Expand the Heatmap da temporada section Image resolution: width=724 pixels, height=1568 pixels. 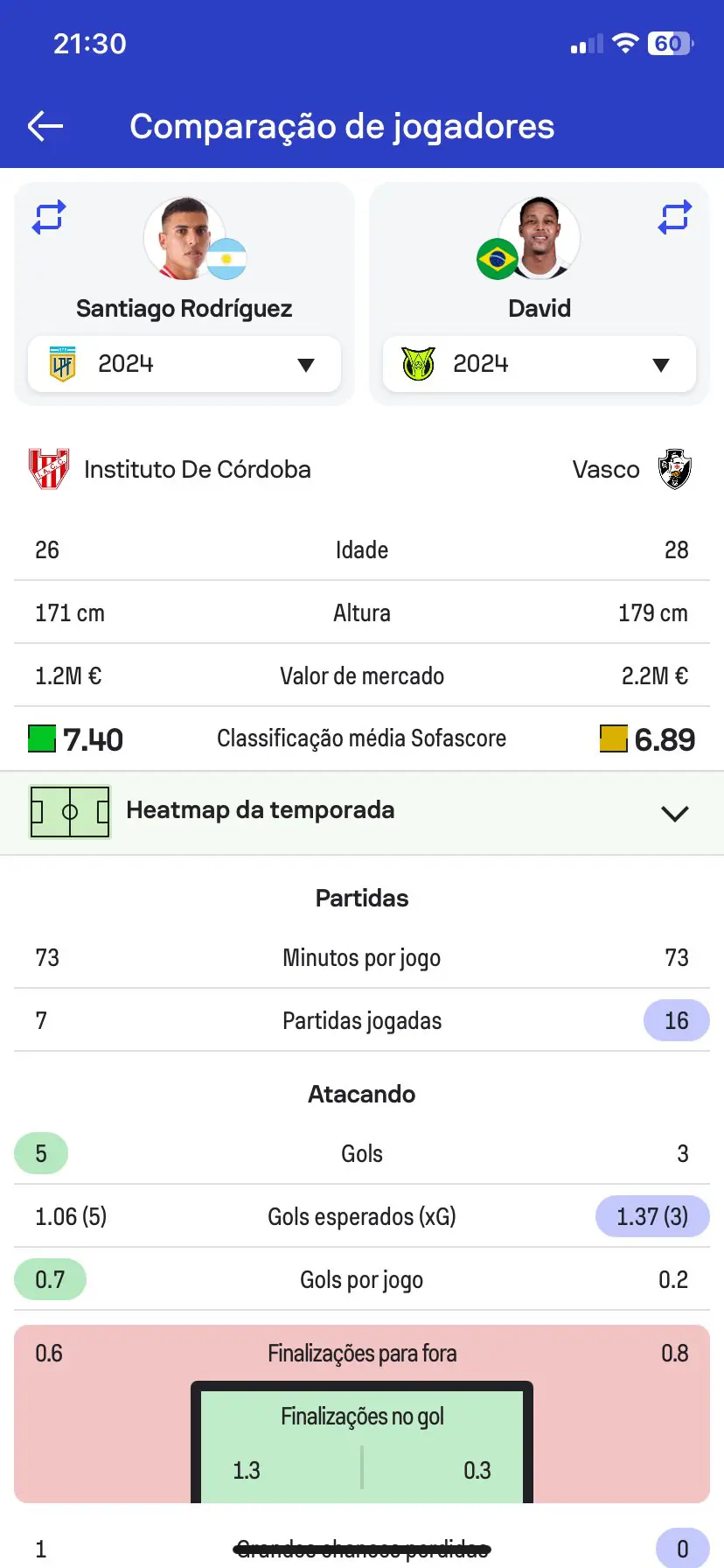coord(362,813)
